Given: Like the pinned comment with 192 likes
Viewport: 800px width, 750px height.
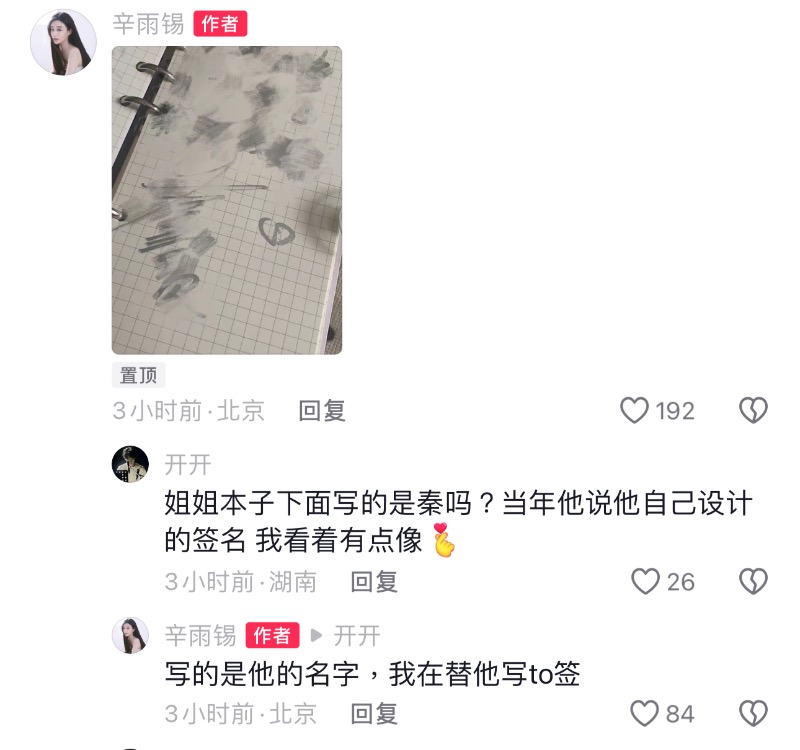Looking at the screenshot, I should (635, 410).
